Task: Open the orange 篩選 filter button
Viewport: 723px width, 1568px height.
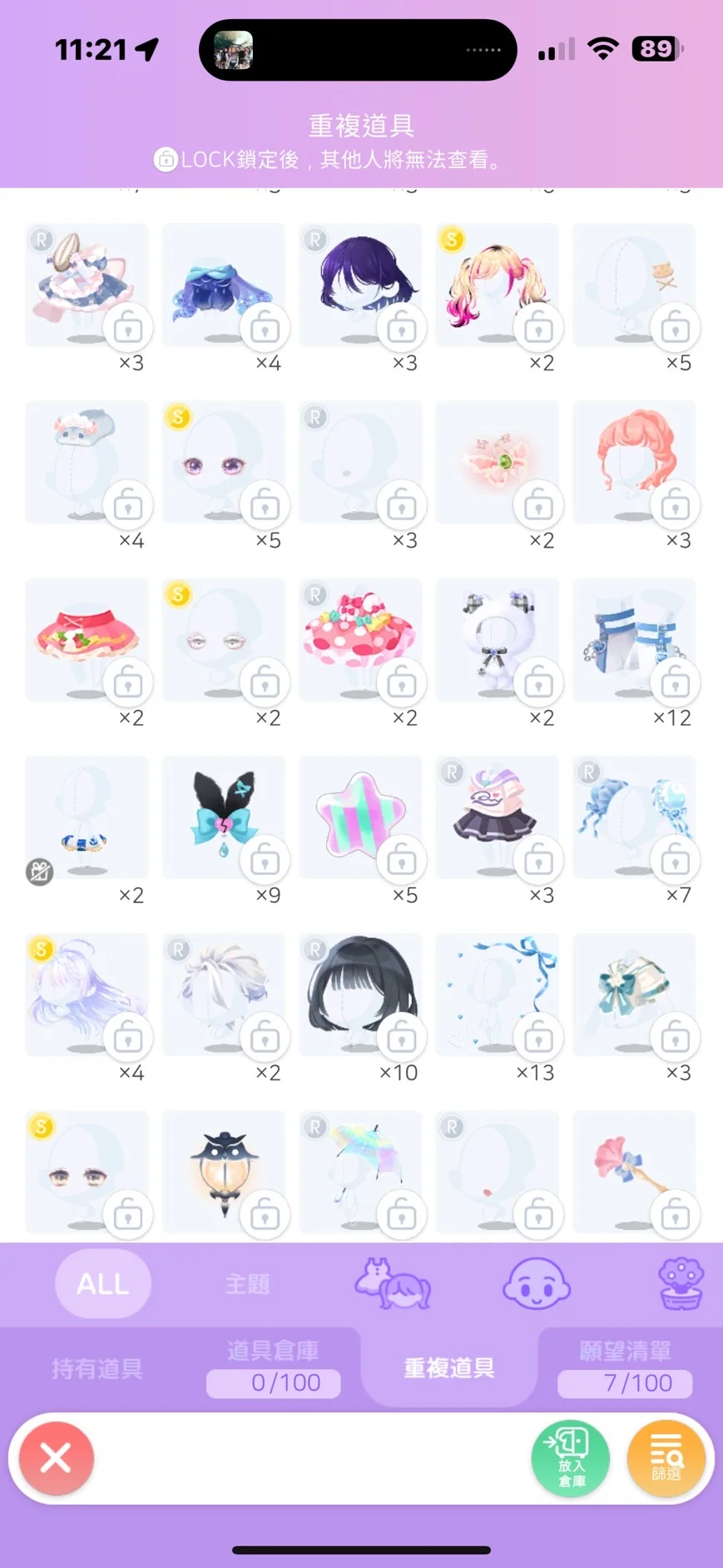Action: (x=666, y=1458)
